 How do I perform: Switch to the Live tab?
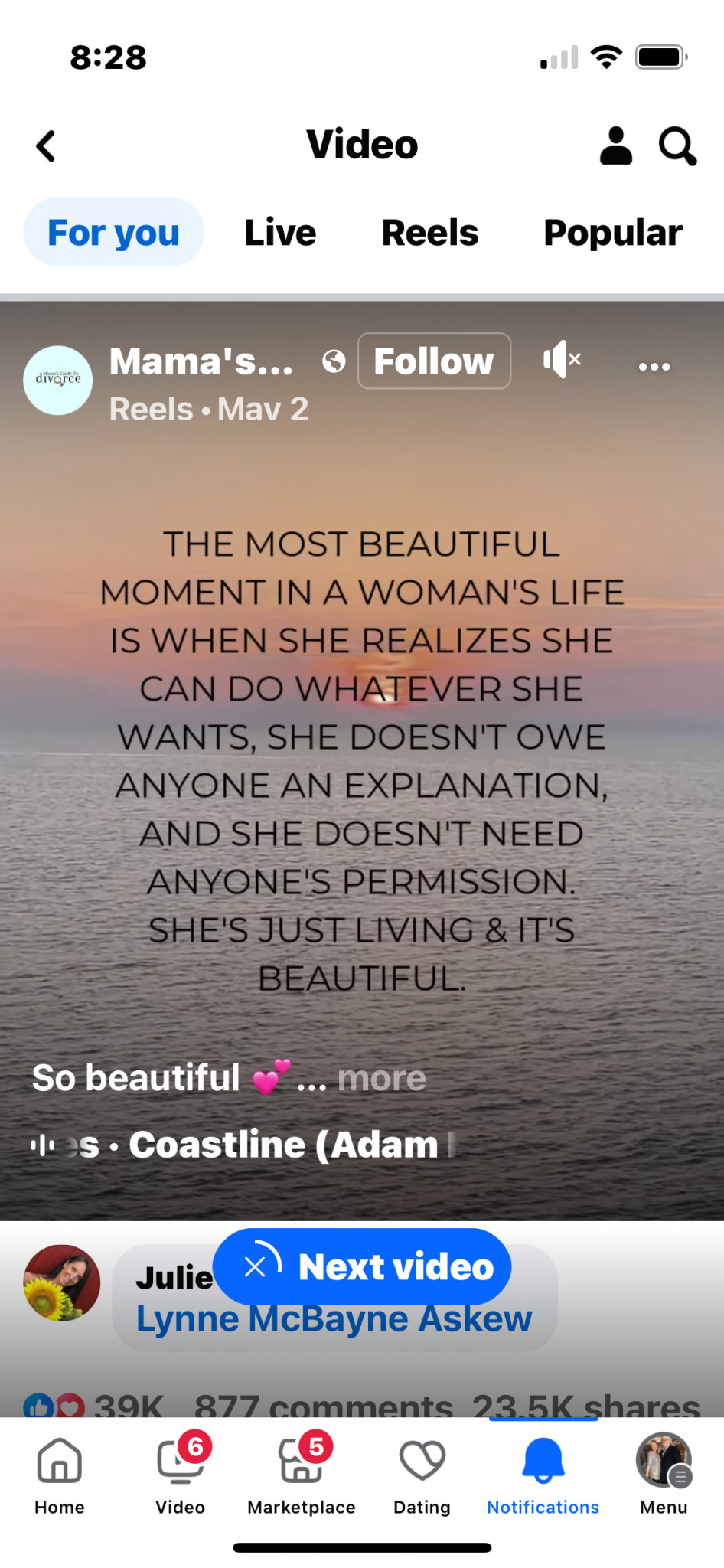pyautogui.click(x=280, y=232)
